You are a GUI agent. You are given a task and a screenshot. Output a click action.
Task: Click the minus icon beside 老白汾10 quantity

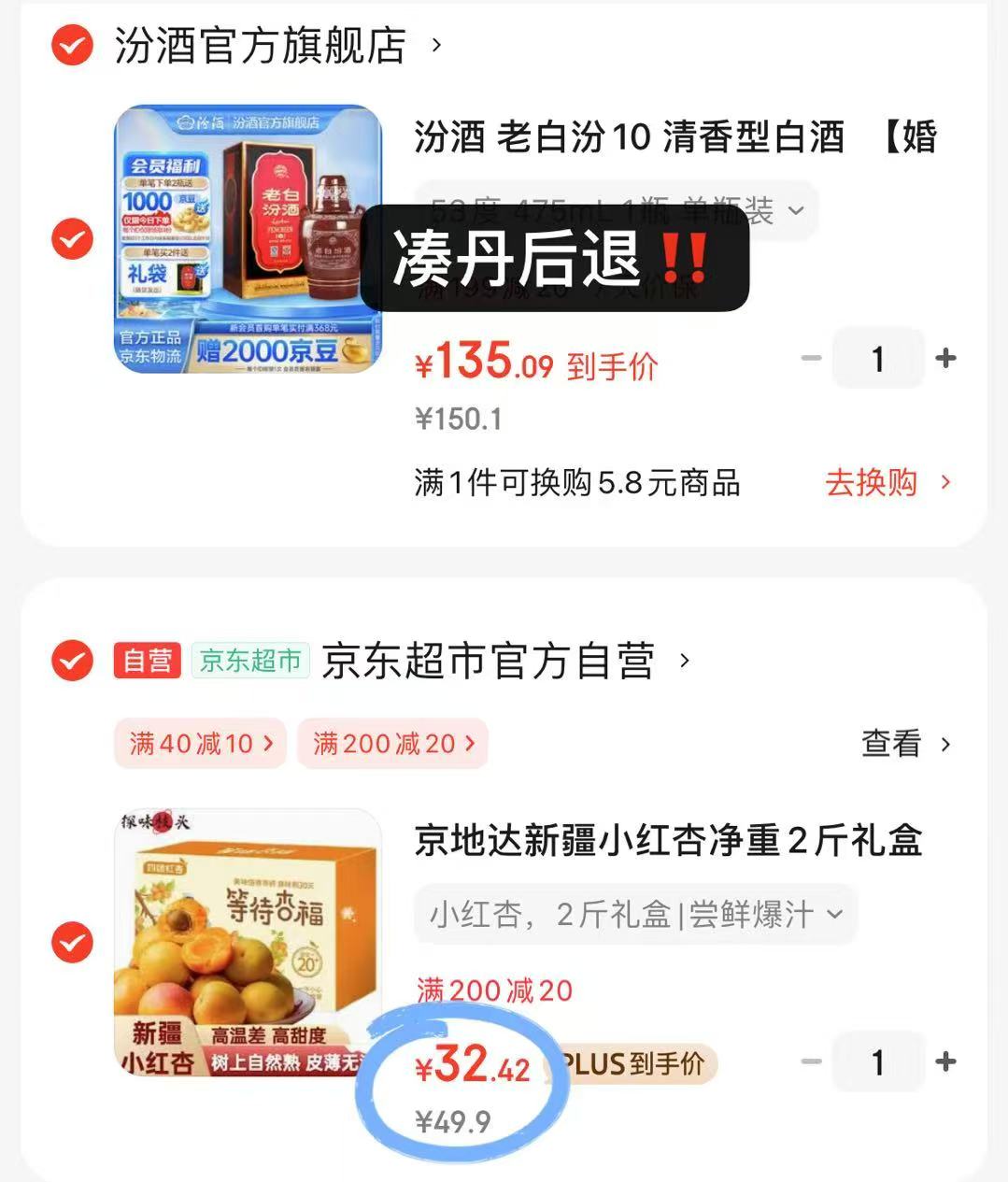click(811, 358)
